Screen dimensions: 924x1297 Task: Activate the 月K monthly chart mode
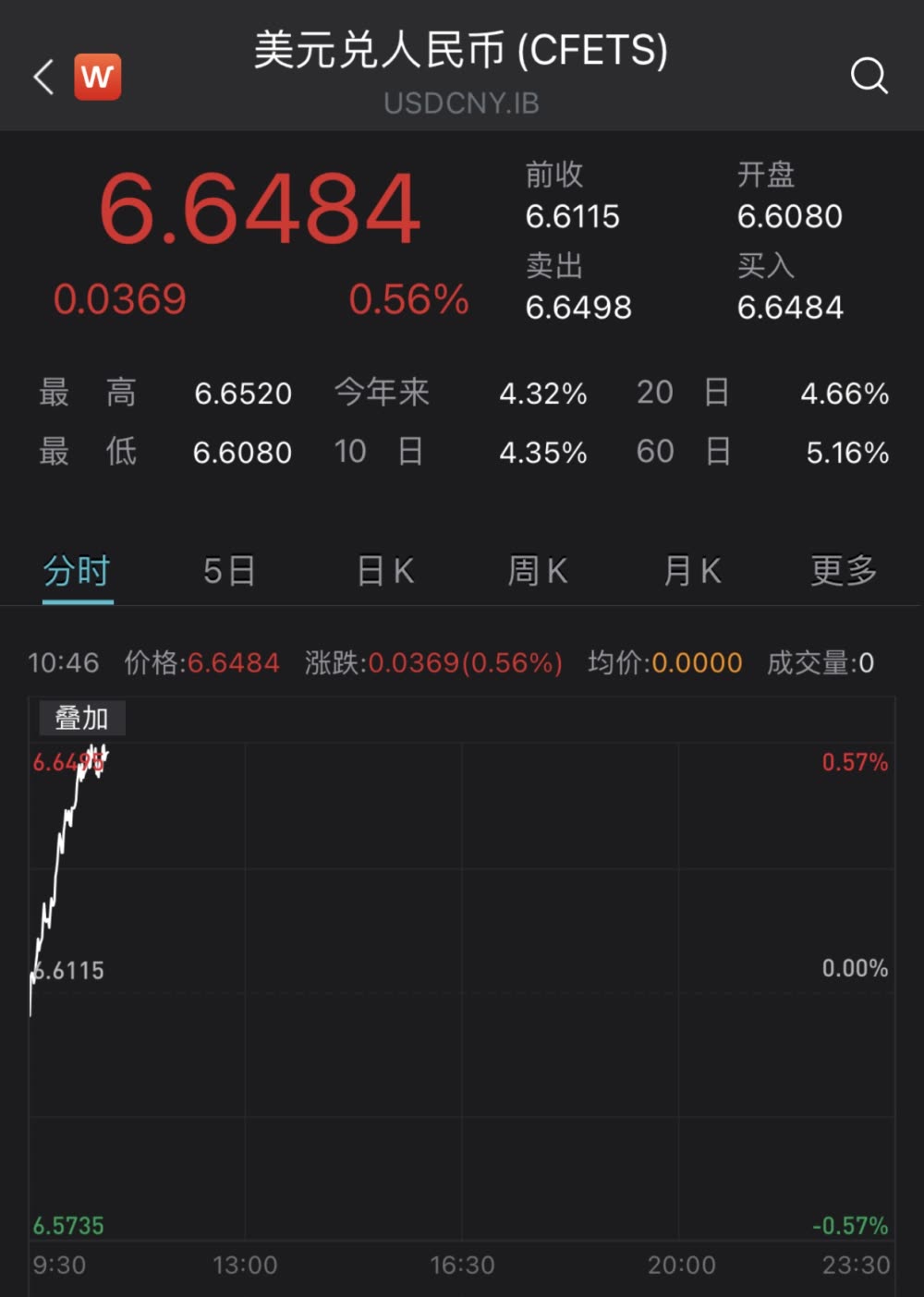tap(691, 571)
